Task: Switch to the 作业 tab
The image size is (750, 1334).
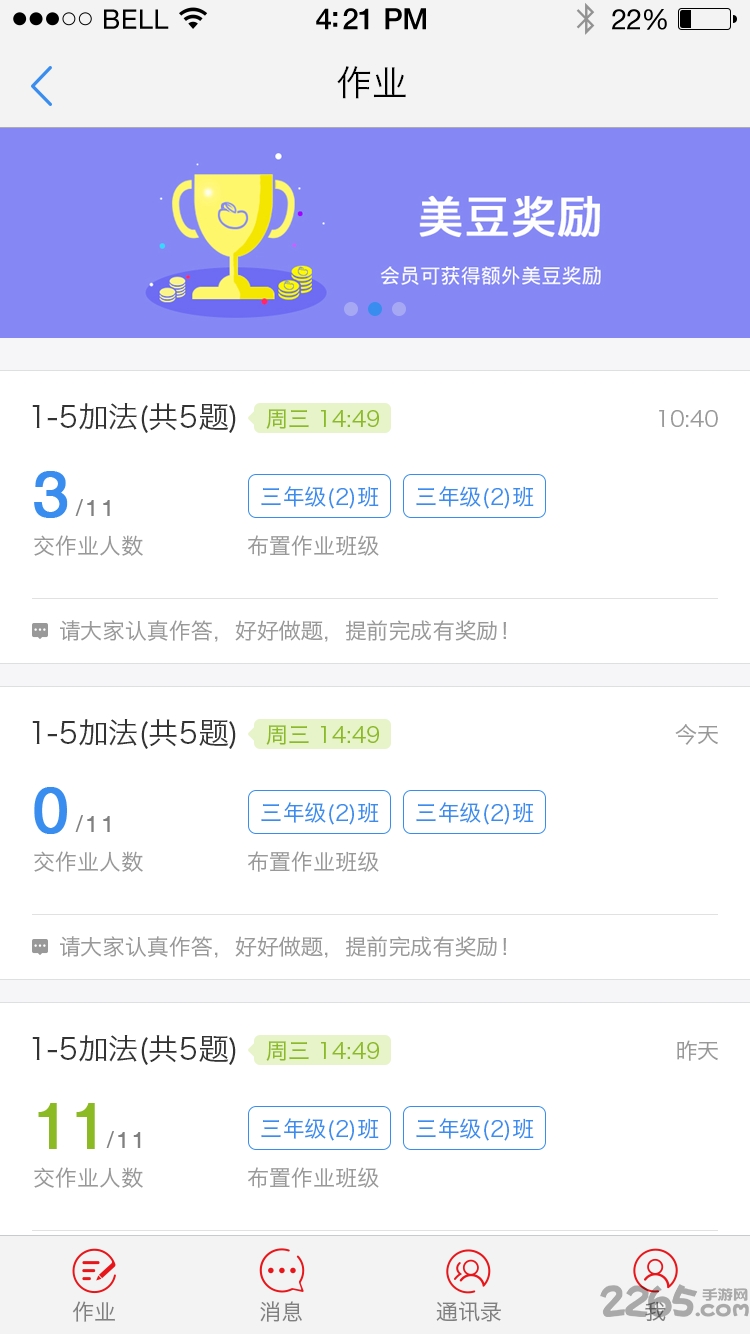Action: 94,1286
